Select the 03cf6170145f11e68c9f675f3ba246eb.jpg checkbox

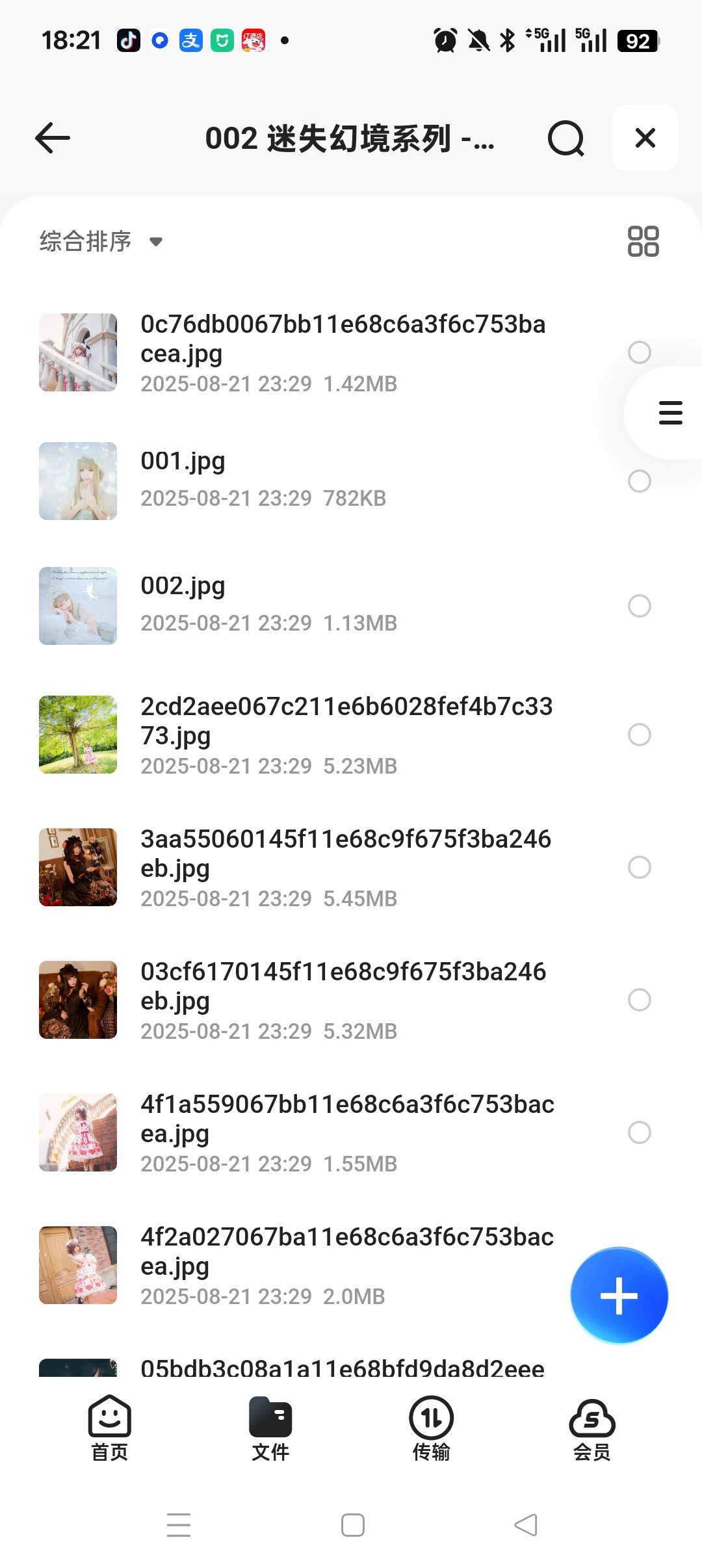point(639,1000)
